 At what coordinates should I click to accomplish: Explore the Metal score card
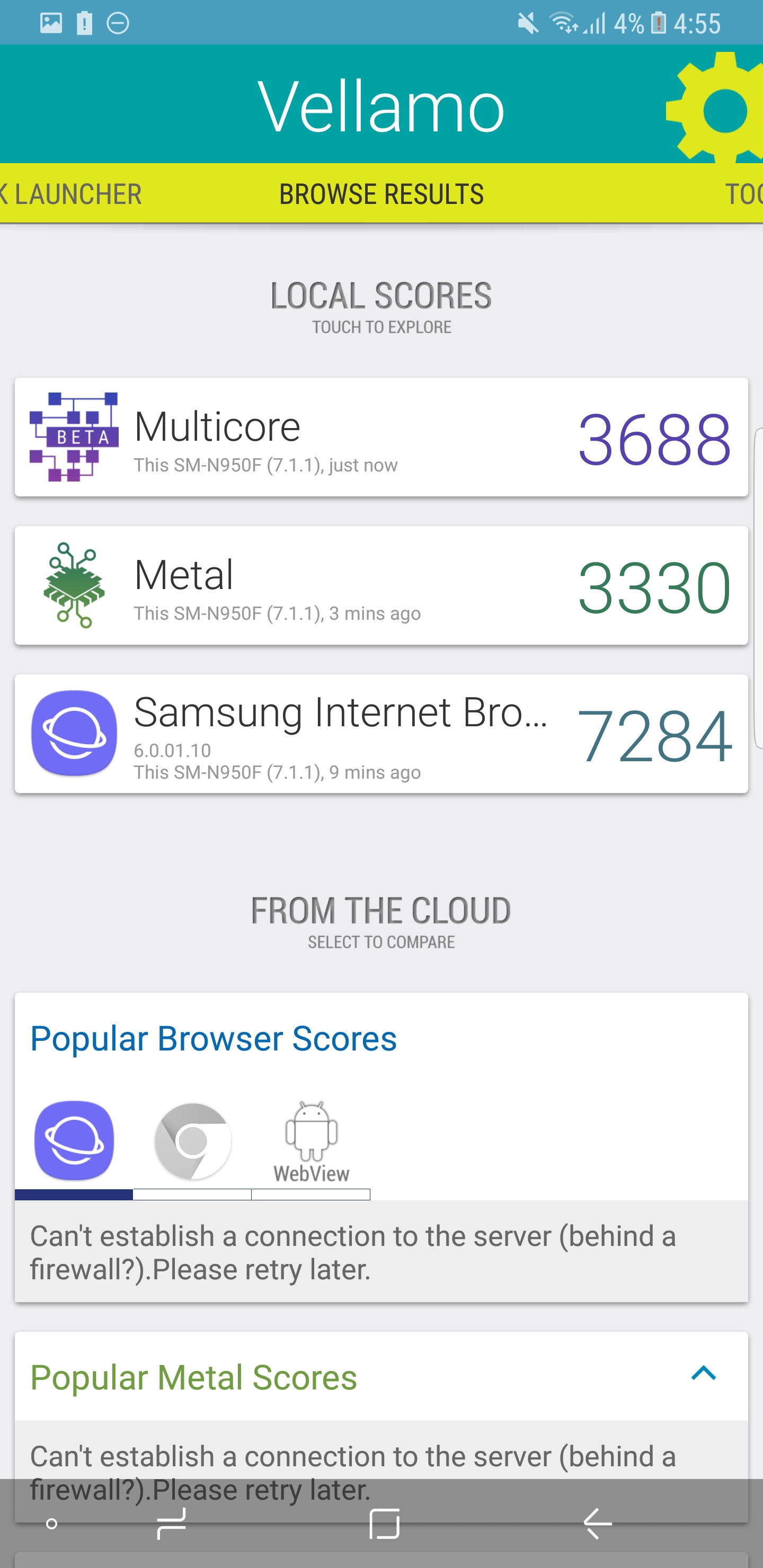pos(381,585)
